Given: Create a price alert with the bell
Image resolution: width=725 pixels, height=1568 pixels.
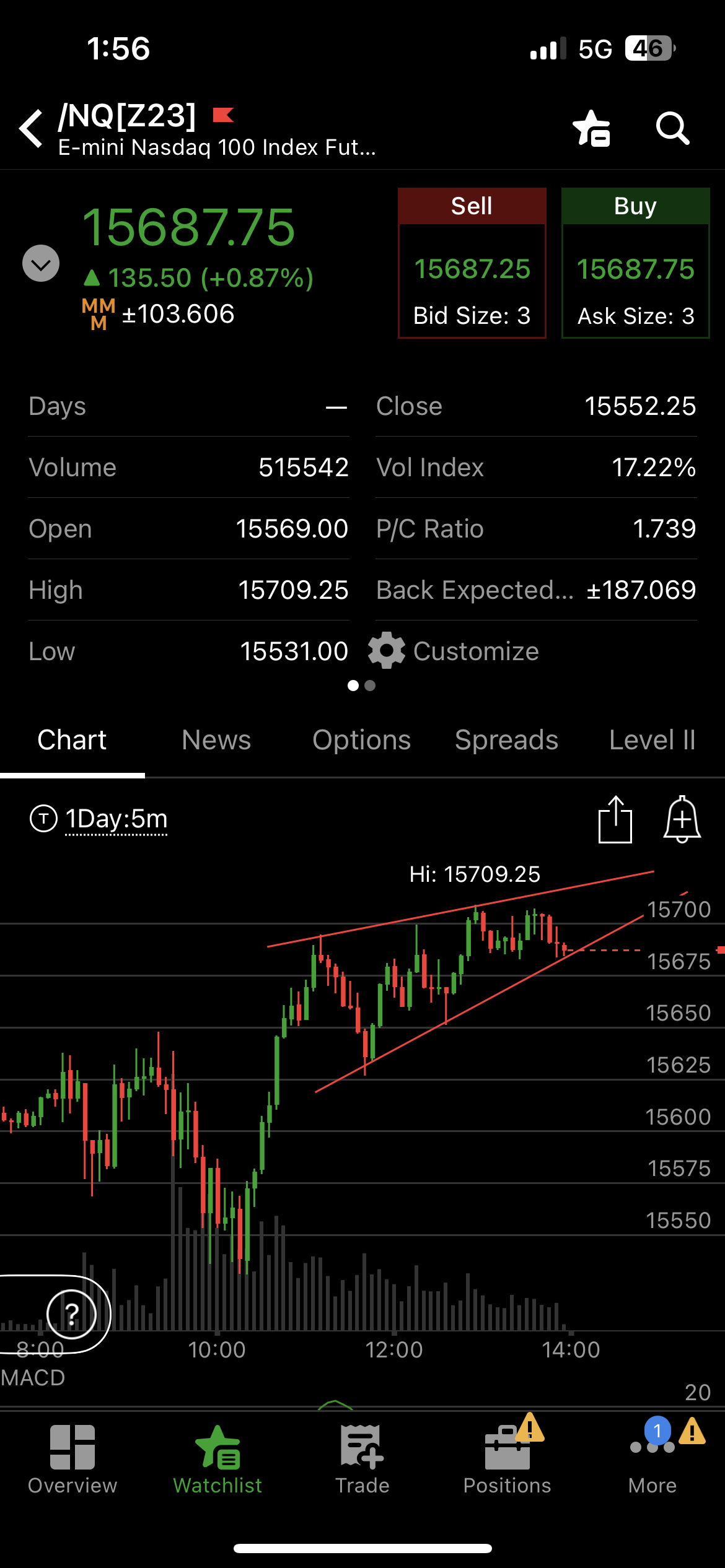Looking at the screenshot, I should 682,819.
